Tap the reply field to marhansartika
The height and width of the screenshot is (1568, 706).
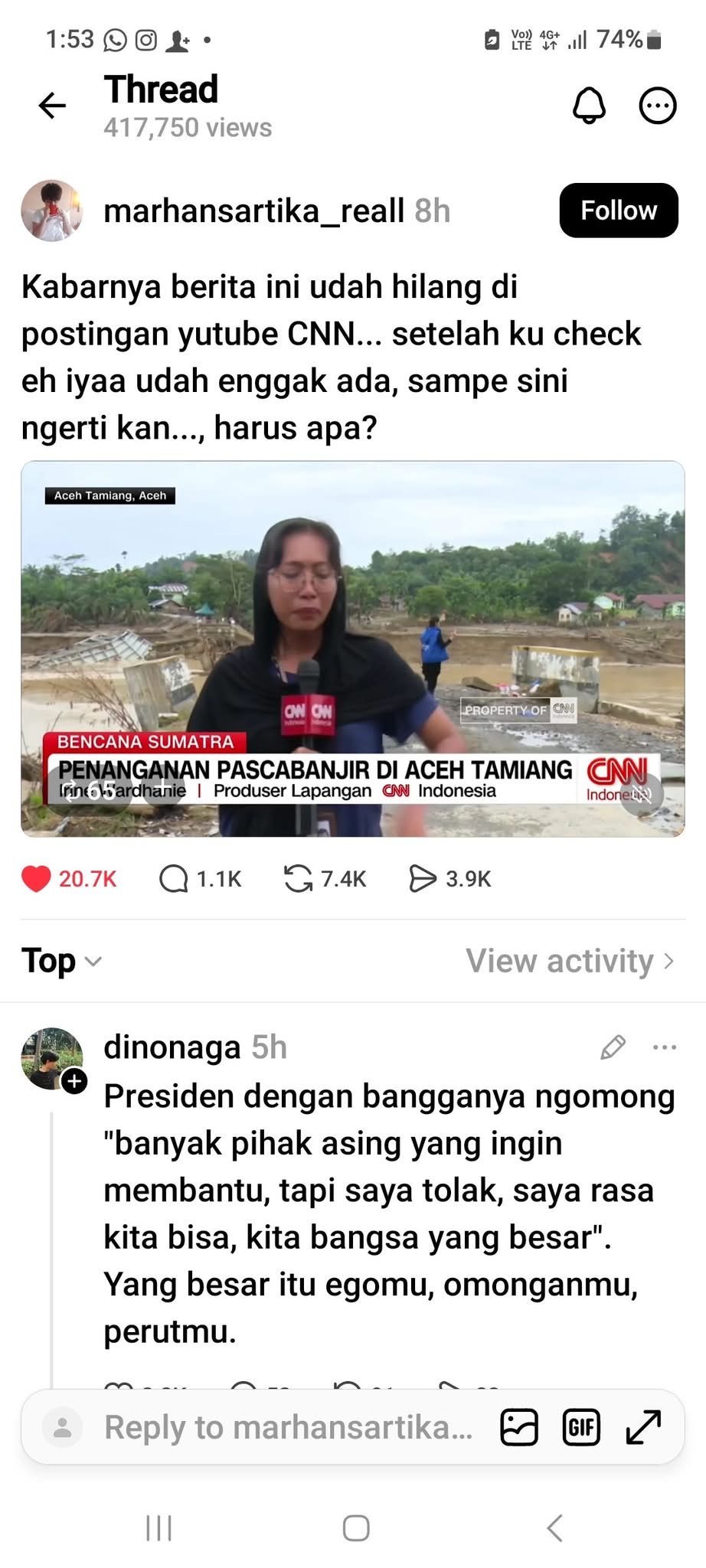pos(288,1427)
